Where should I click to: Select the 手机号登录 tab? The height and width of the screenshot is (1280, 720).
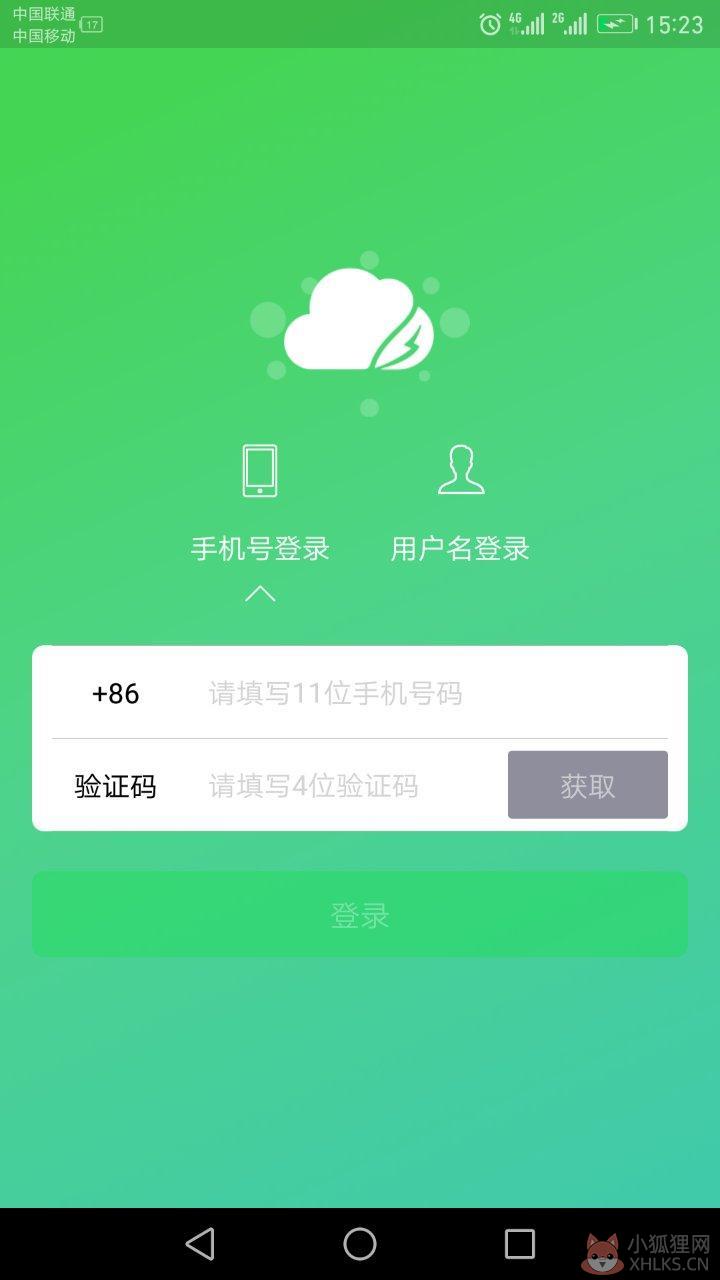pyautogui.click(x=260, y=506)
